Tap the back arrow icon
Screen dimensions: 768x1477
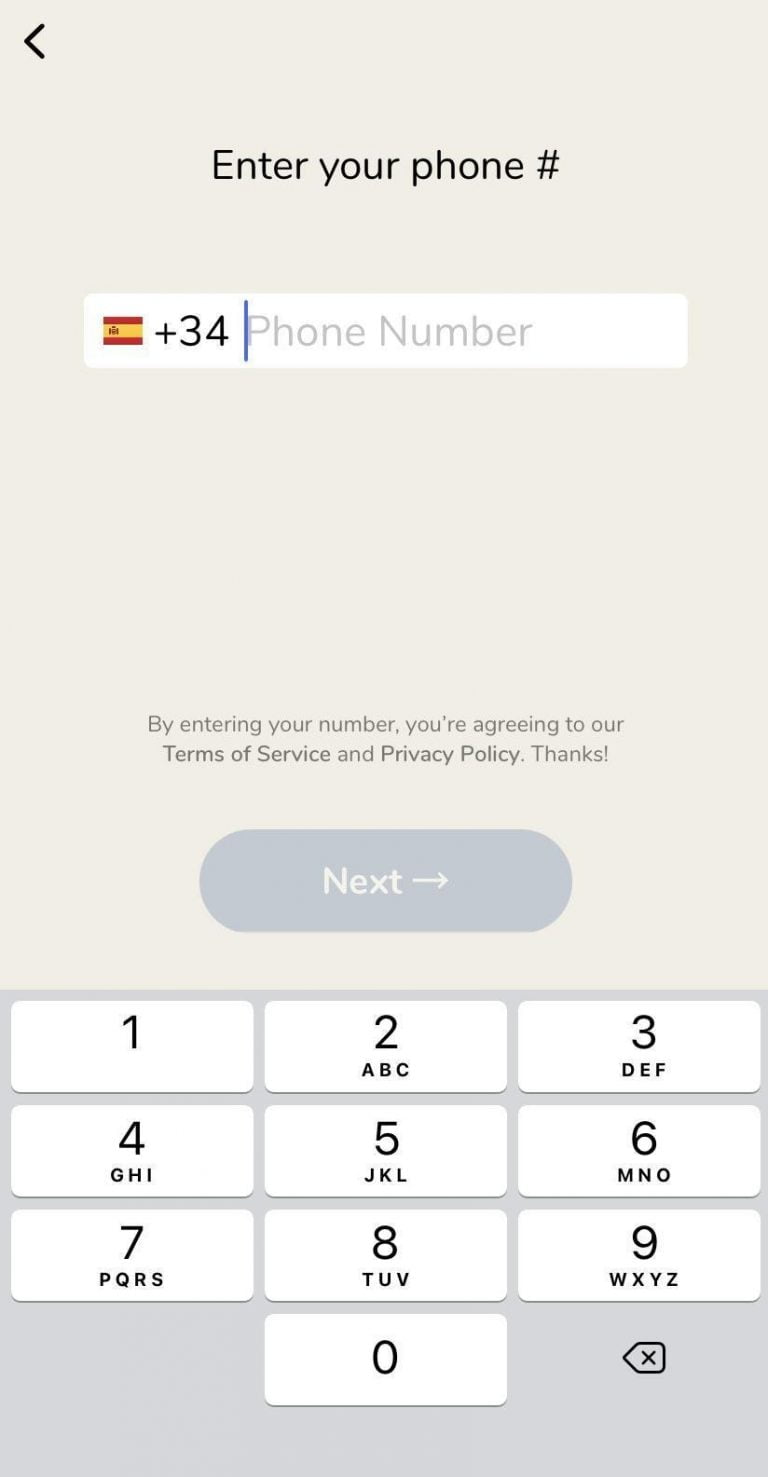tap(35, 41)
